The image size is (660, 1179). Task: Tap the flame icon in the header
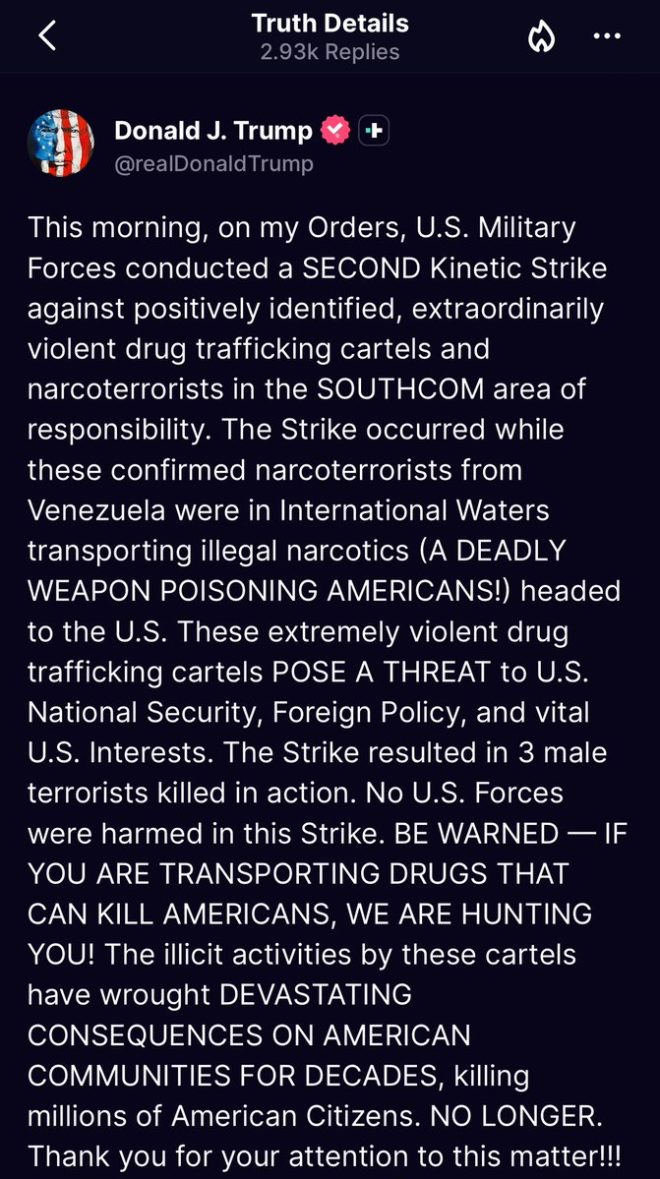pos(541,37)
